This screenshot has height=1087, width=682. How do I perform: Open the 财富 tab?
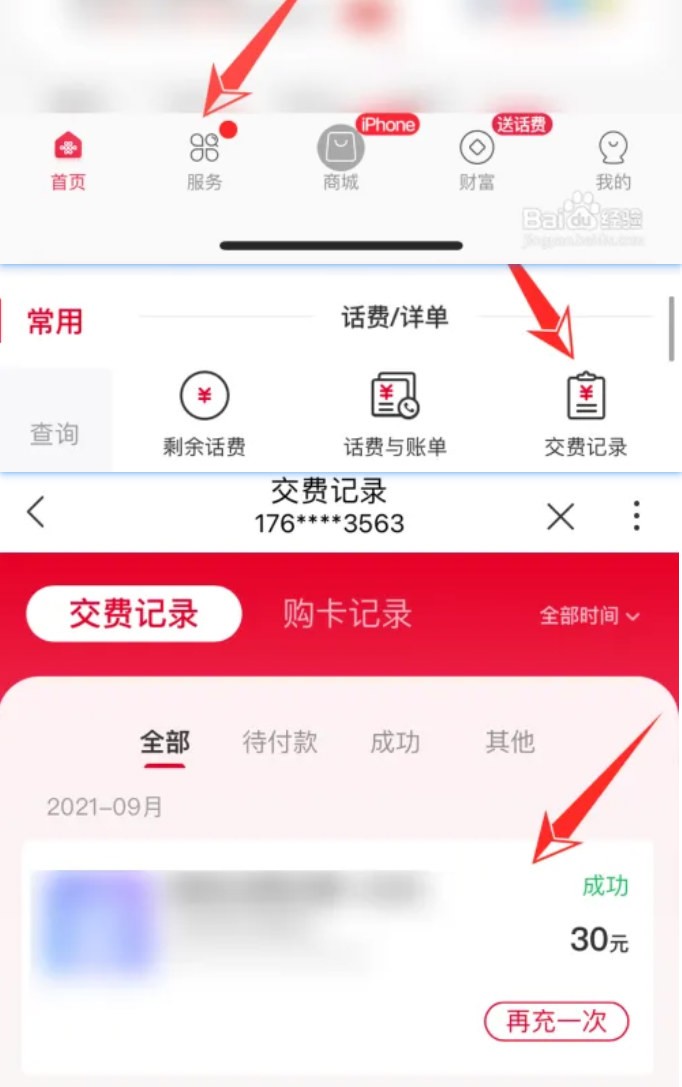(x=477, y=160)
